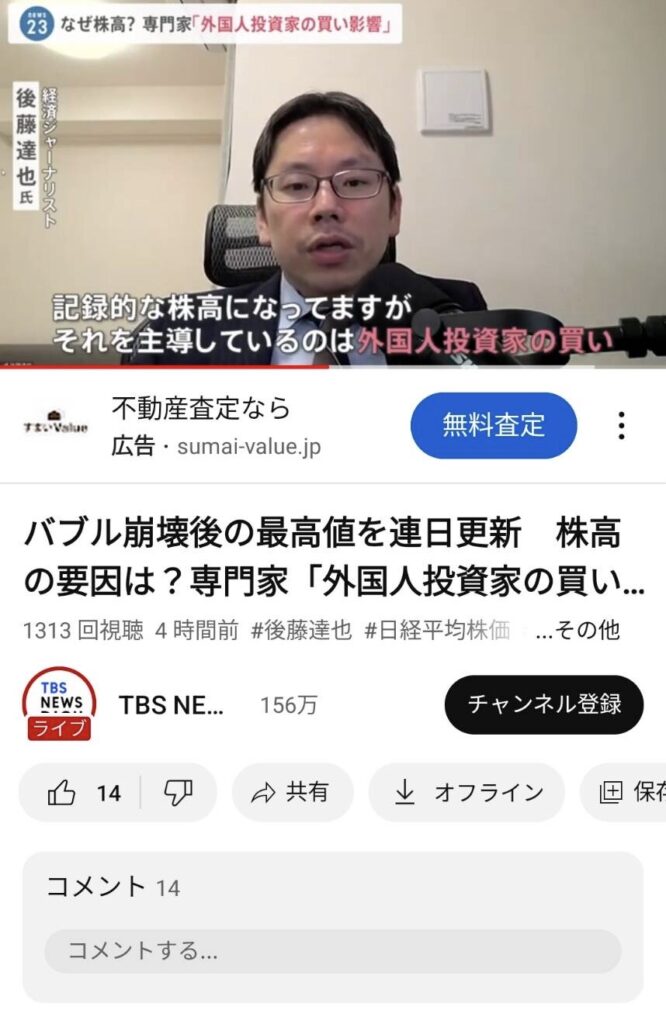
Task: Tap the 無料査定 ad button
Action: coord(493,425)
